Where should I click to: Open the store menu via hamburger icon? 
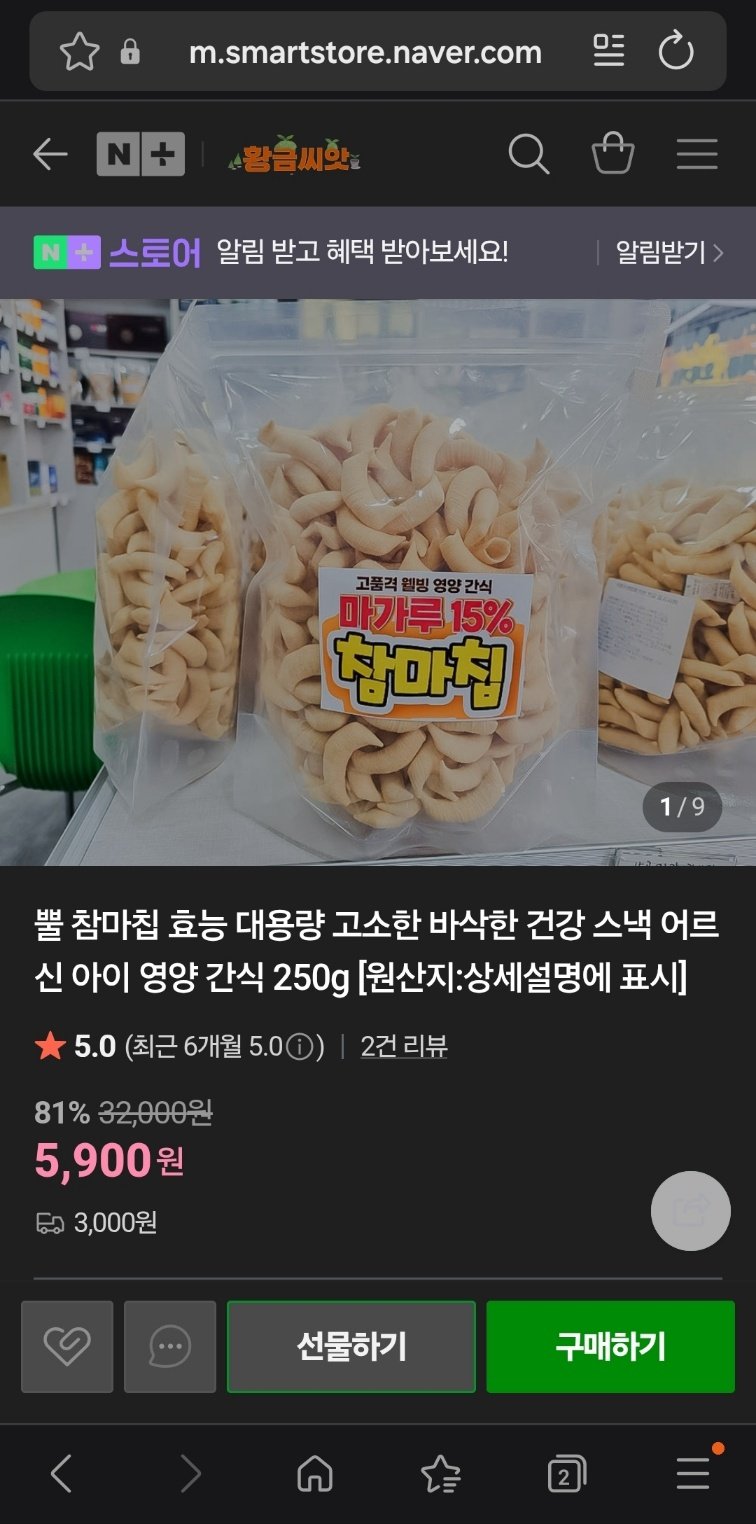click(697, 154)
